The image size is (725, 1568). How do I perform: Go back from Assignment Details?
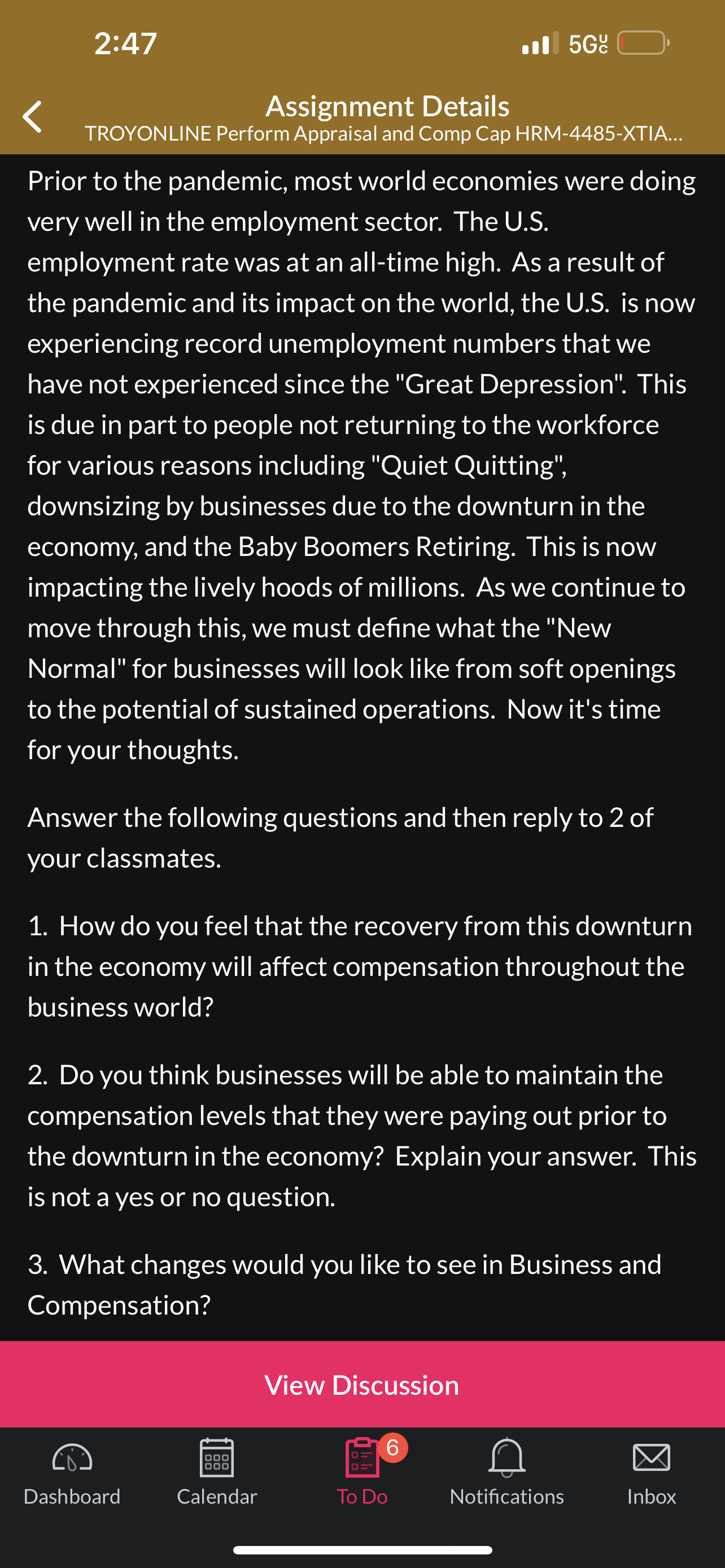pos(32,117)
